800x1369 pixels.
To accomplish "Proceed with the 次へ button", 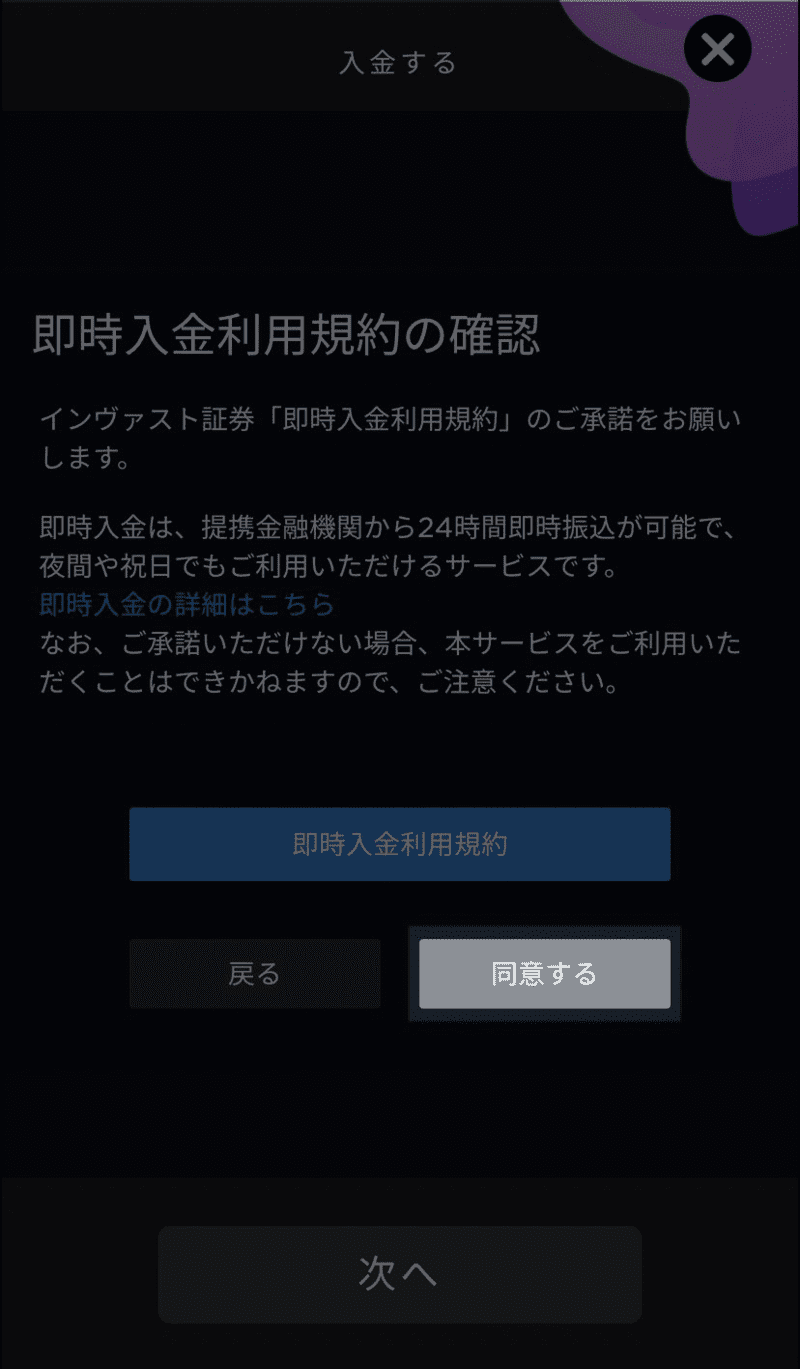I will (x=399, y=1274).
